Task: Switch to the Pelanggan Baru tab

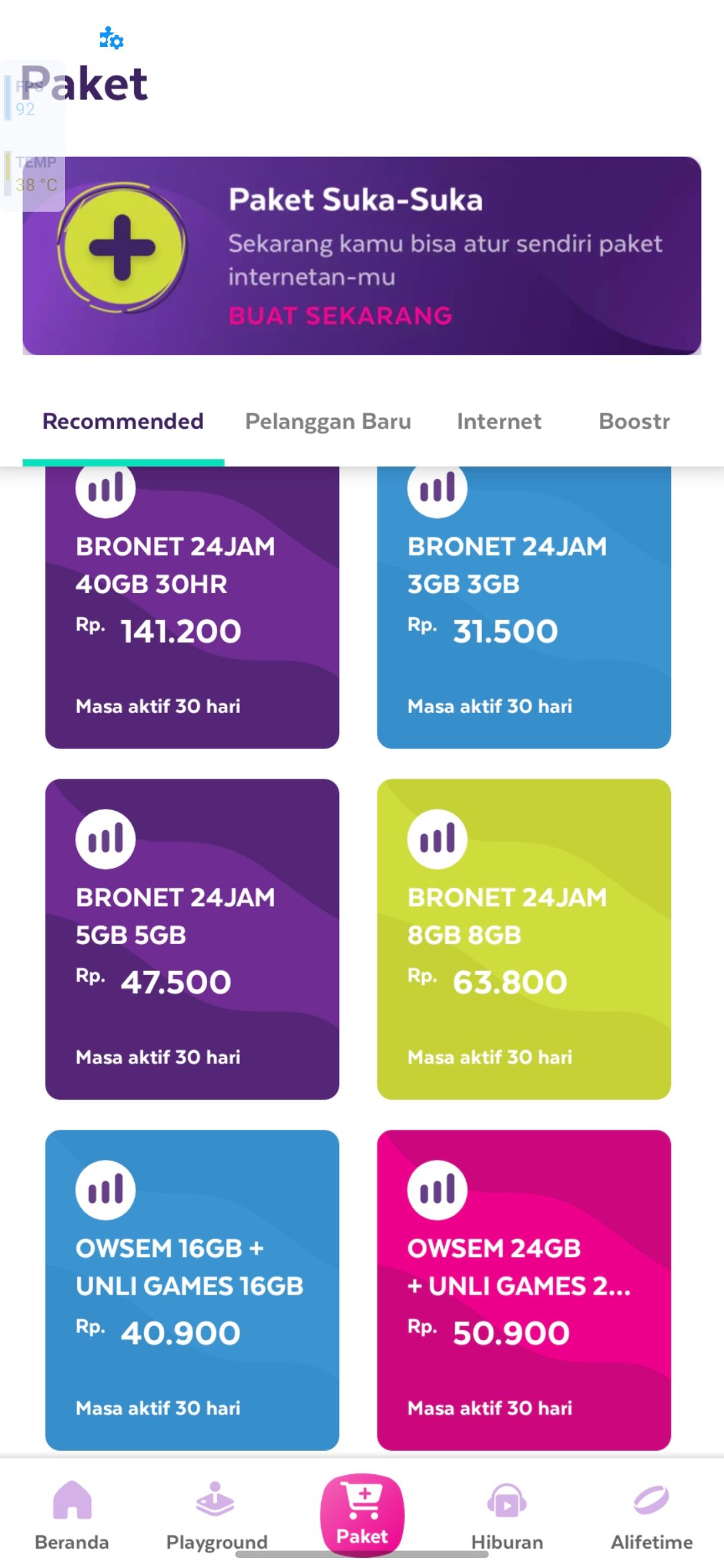Action: [328, 421]
